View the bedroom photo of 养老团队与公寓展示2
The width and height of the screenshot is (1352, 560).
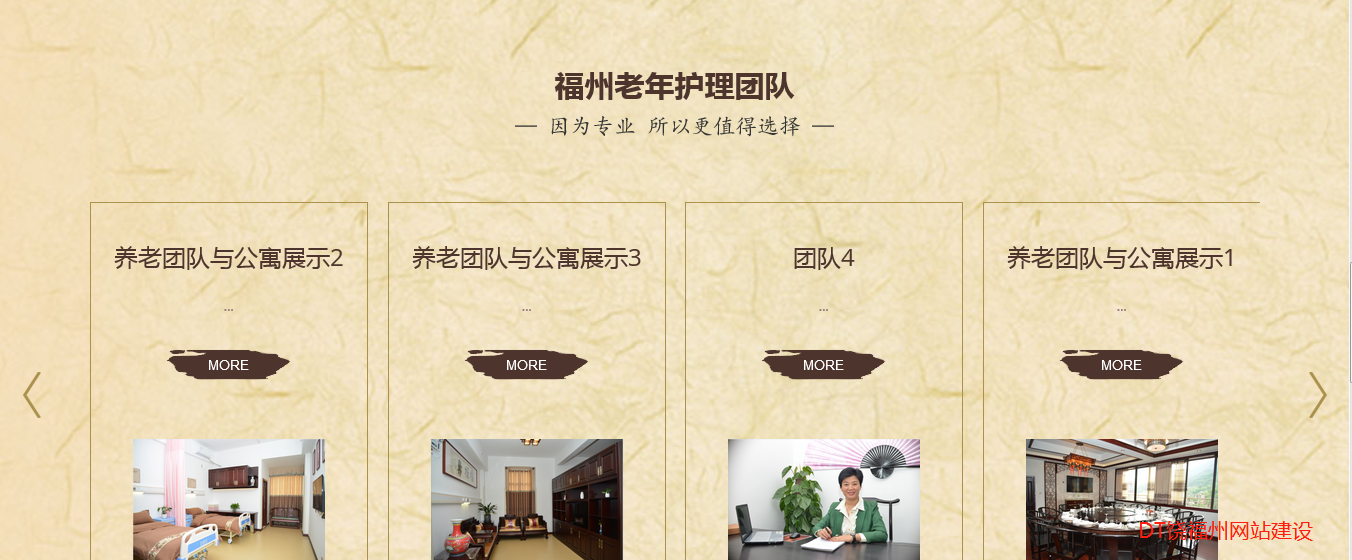228,499
